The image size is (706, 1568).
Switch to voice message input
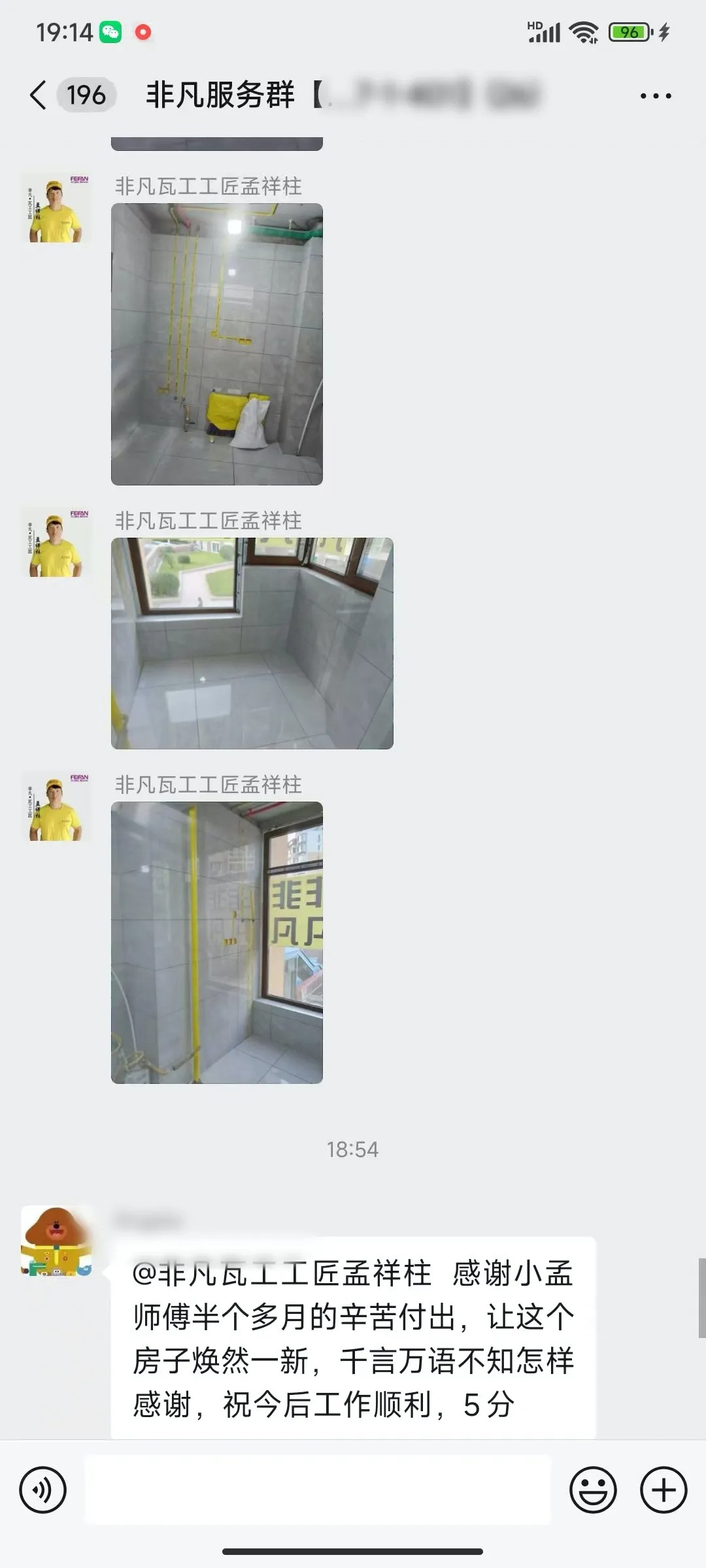tap(43, 1490)
